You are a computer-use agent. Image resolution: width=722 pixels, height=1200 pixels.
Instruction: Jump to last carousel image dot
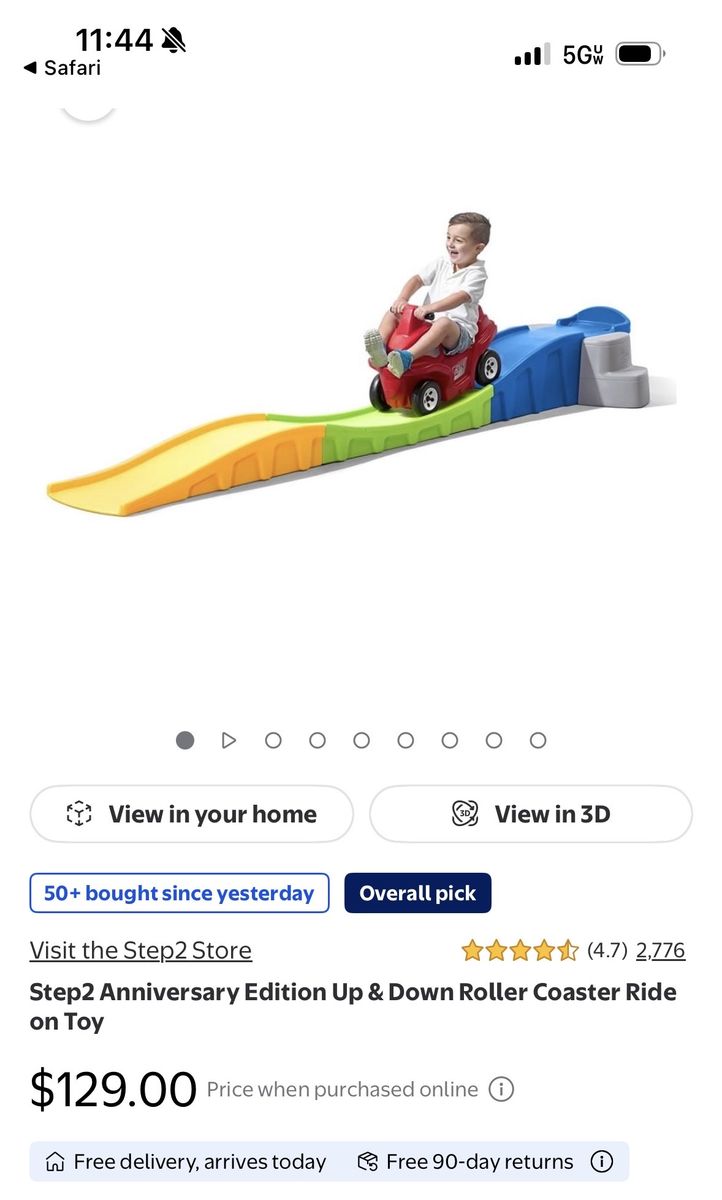click(538, 740)
